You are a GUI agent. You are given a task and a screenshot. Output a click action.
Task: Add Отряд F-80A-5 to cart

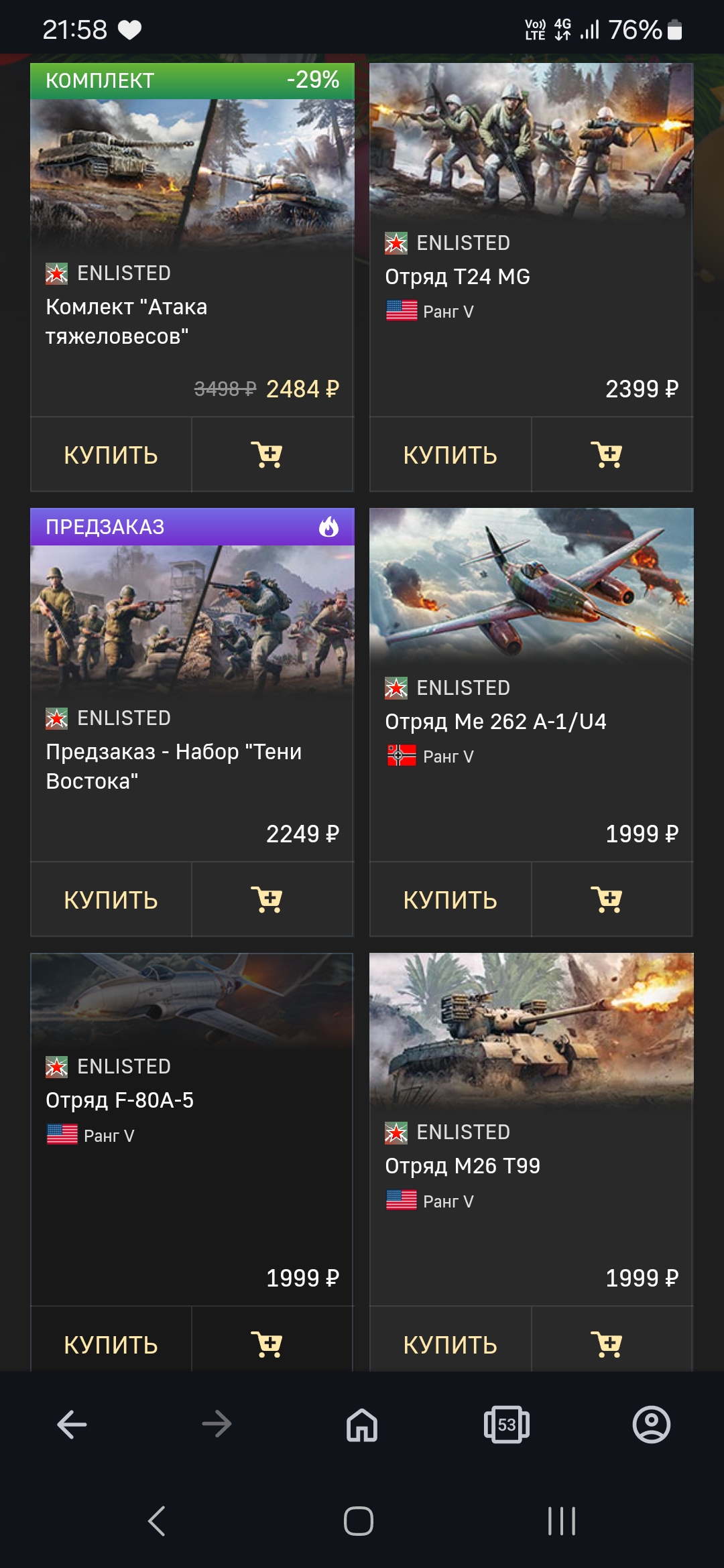pyautogui.click(x=267, y=1344)
